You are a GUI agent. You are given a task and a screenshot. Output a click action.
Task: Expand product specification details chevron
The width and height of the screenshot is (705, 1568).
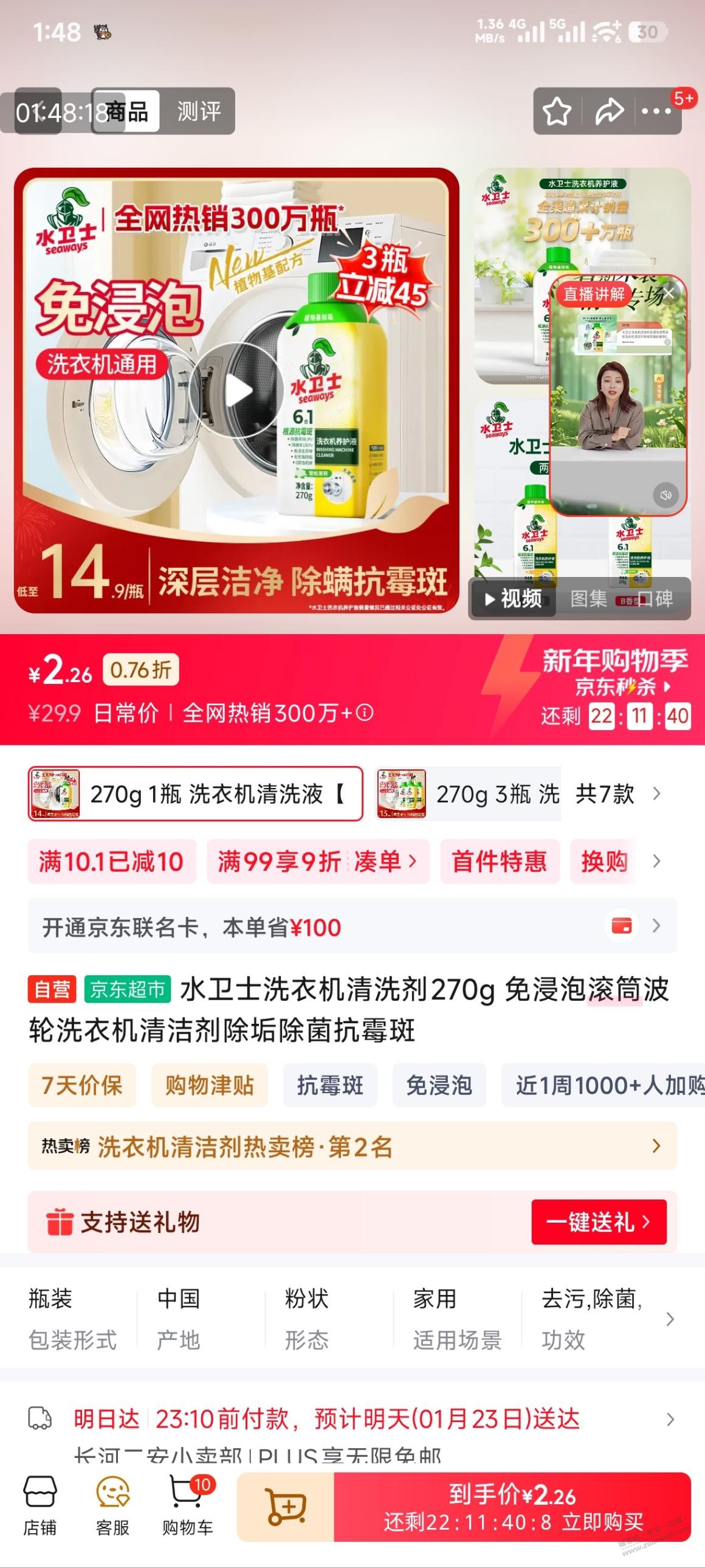[x=670, y=1319]
